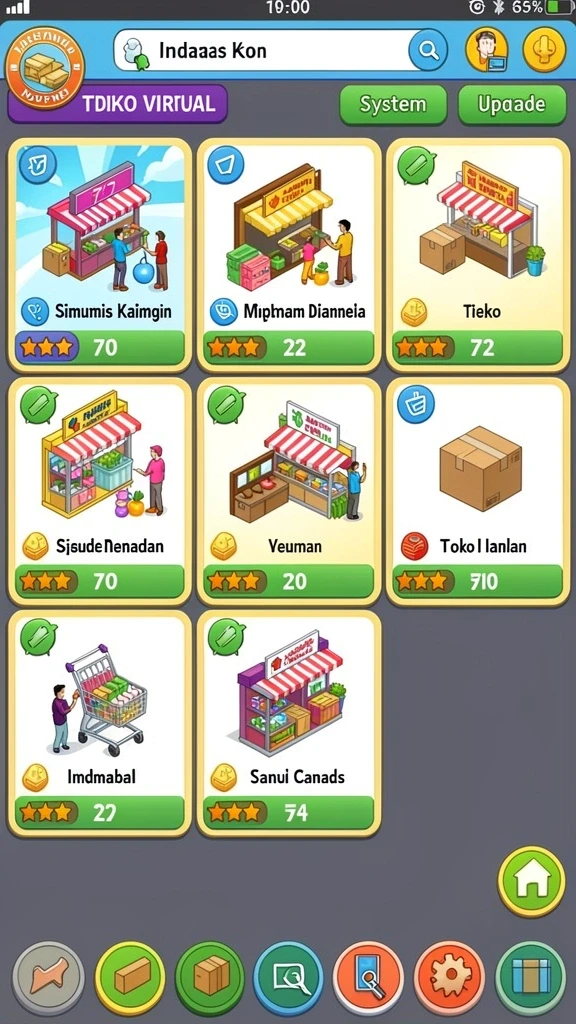The width and height of the screenshot is (576, 1024).
Task: Tap the magnifier search icon
Action: (428, 50)
